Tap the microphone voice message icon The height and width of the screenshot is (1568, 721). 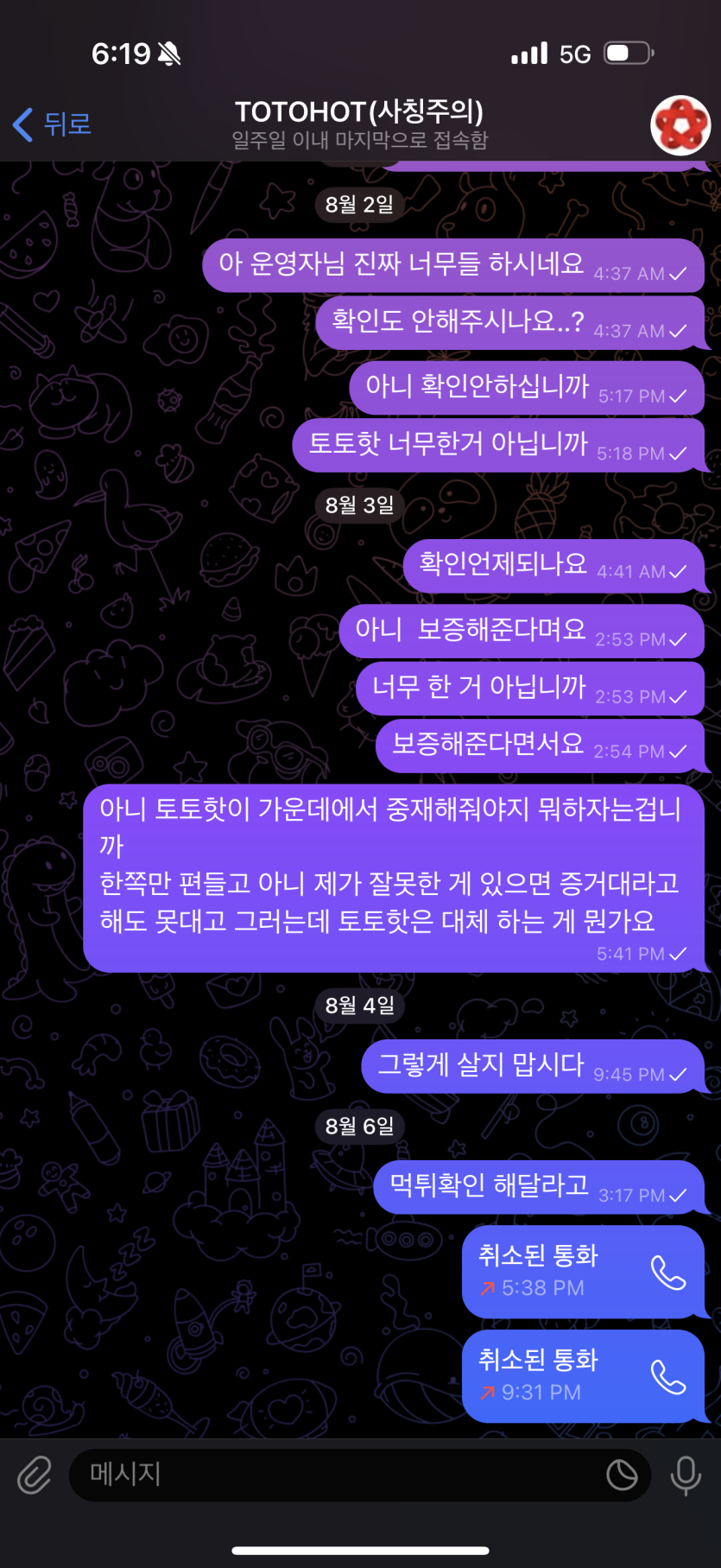tap(686, 1475)
